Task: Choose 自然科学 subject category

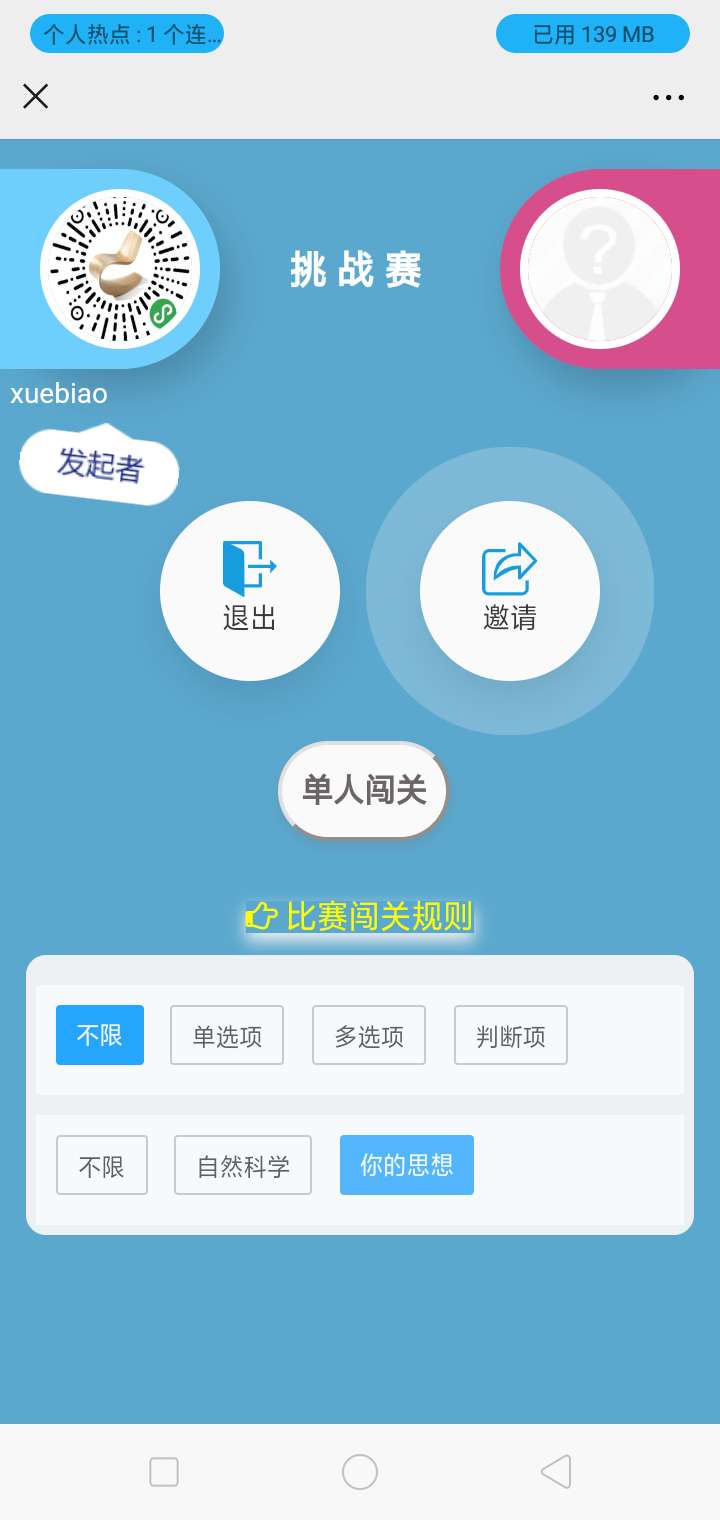Action: click(243, 1165)
